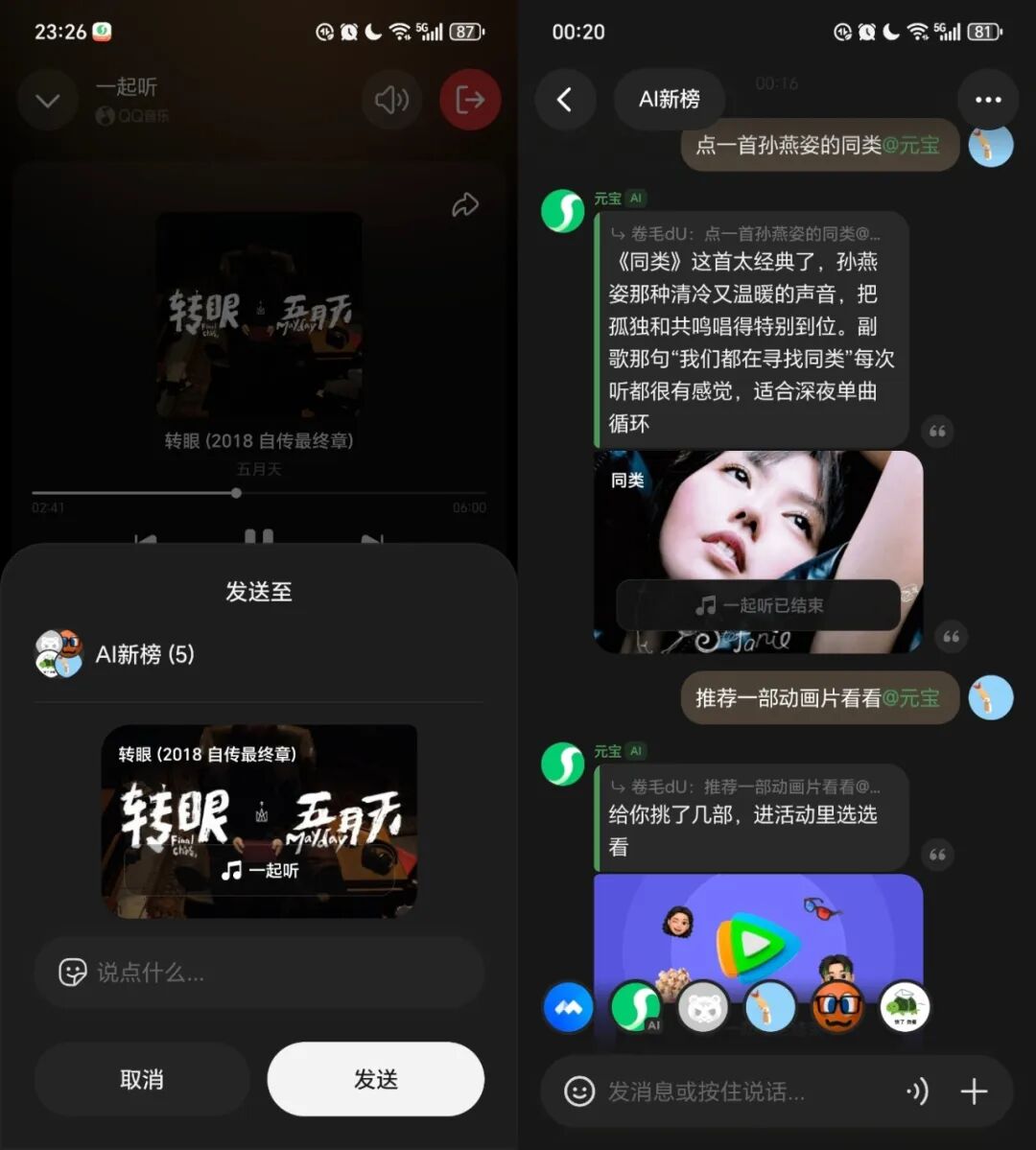Share the 转眼 song via arrow icon
Screen dimensions: 1036x1150
[465, 204]
